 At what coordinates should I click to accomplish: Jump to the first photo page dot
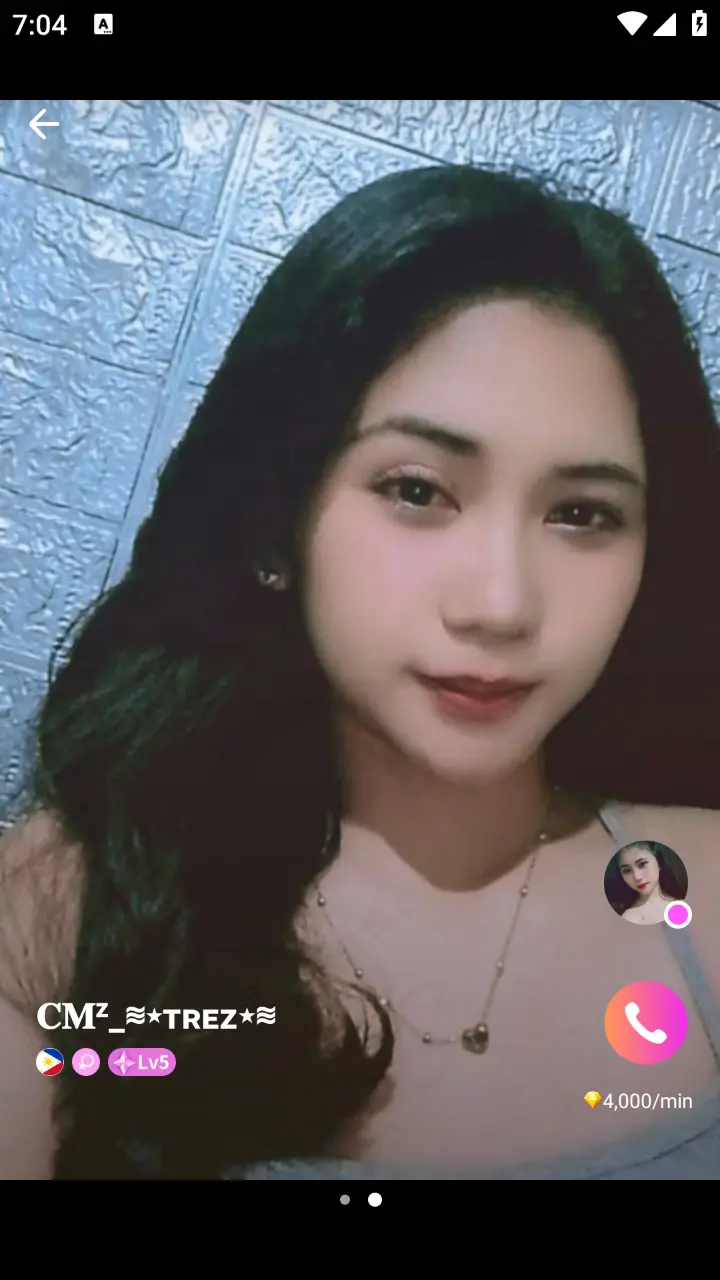(x=345, y=1200)
